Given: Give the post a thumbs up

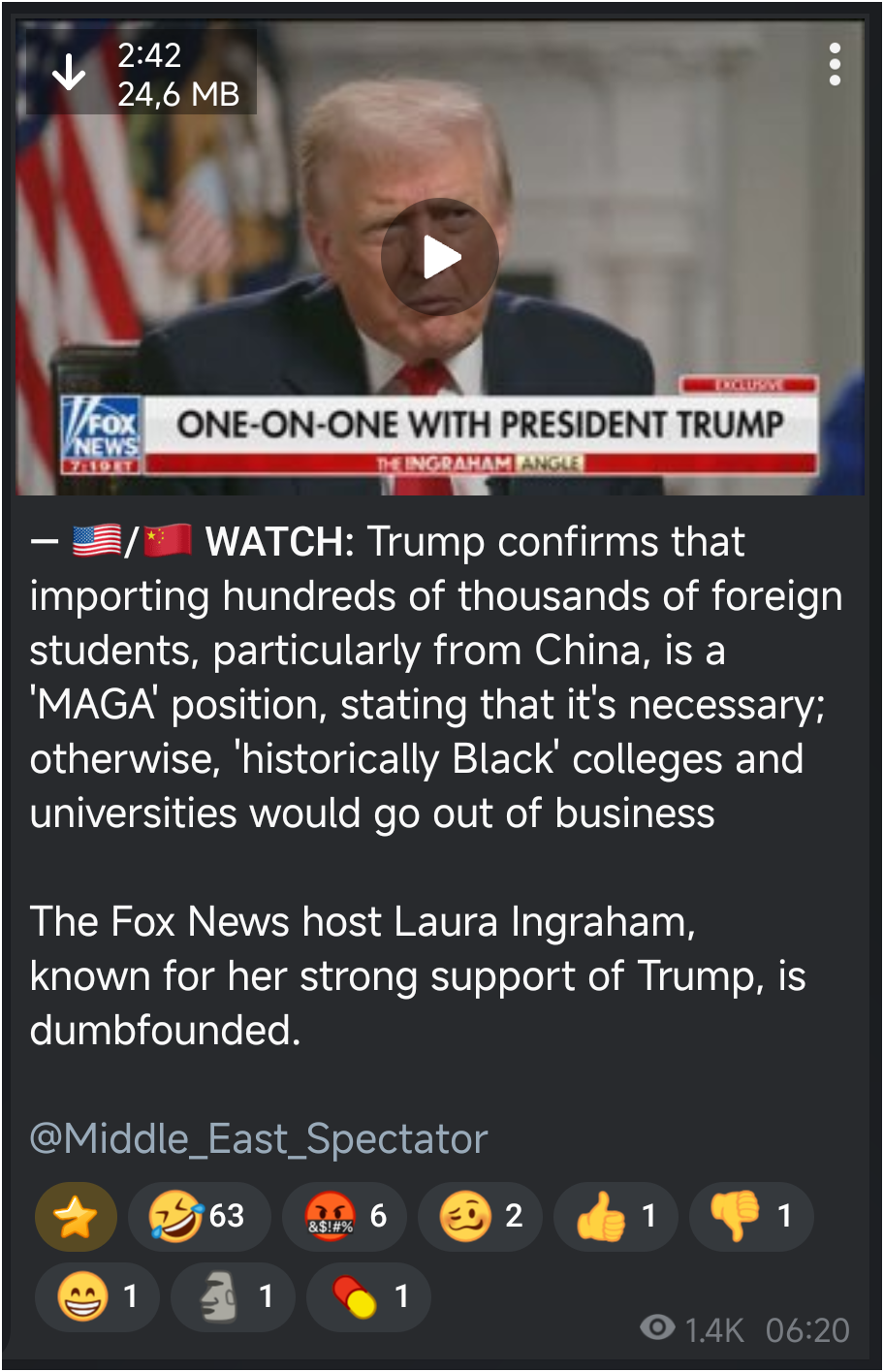Looking at the screenshot, I should coord(618,1216).
